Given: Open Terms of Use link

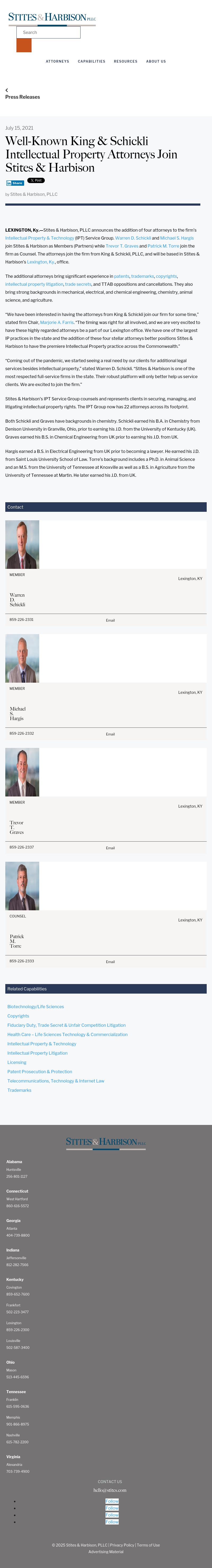Looking at the screenshot, I should pos(148,1545).
